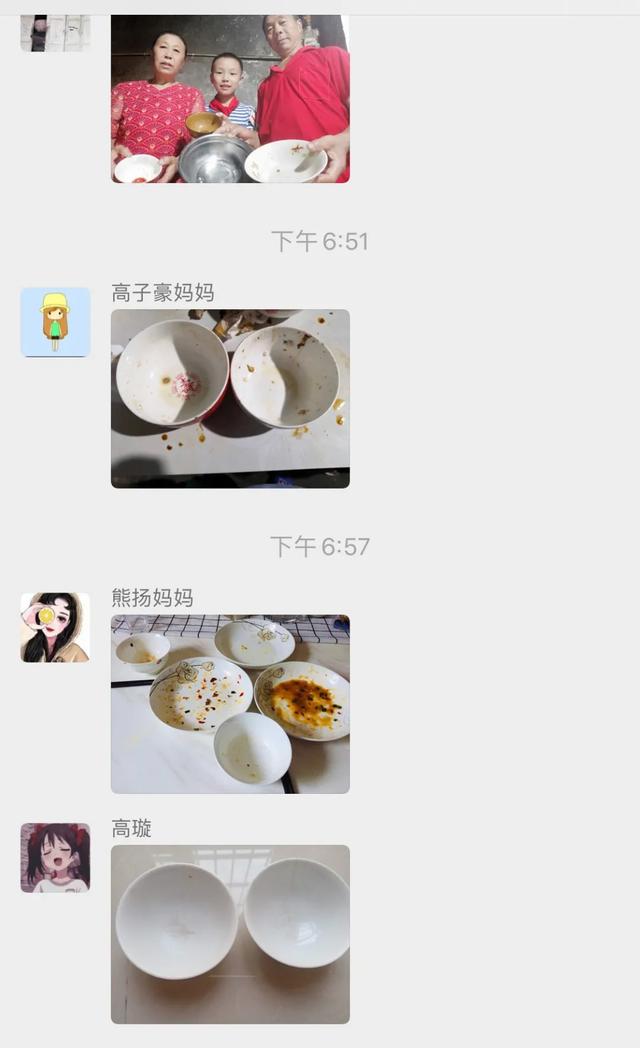The image size is (640, 1048).
Task: Open the photo sent by 高子豪妈妈
Action: point(230,398)
